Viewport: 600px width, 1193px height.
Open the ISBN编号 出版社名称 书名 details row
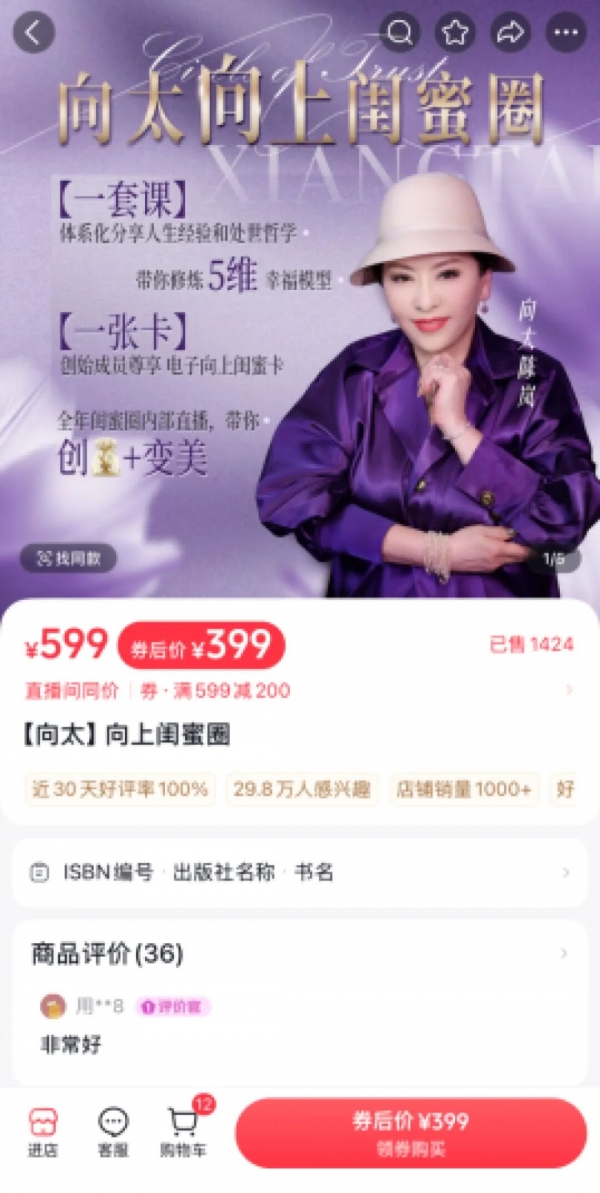[300, 873]
